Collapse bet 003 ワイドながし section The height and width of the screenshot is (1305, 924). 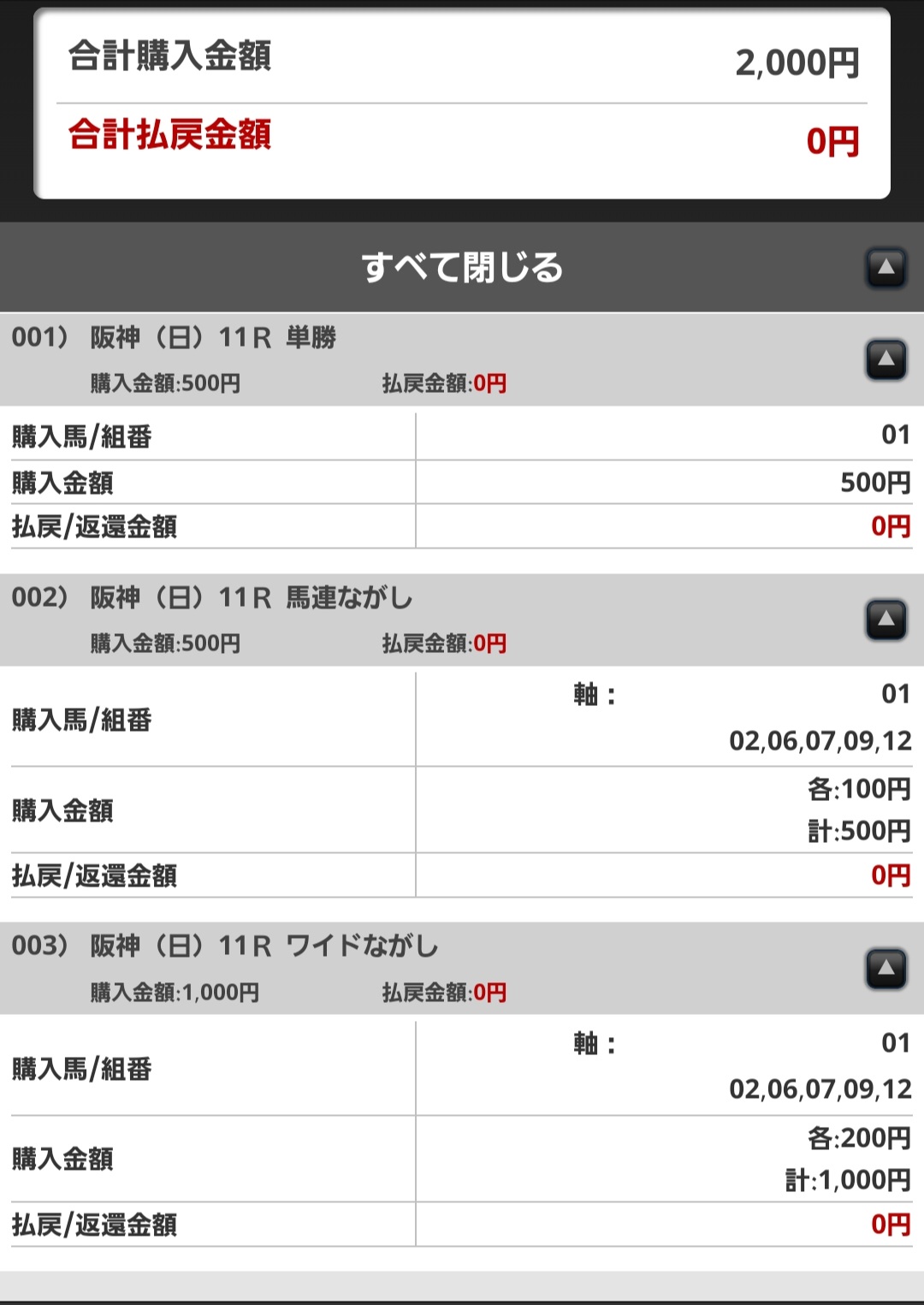(x=885, y=969)
